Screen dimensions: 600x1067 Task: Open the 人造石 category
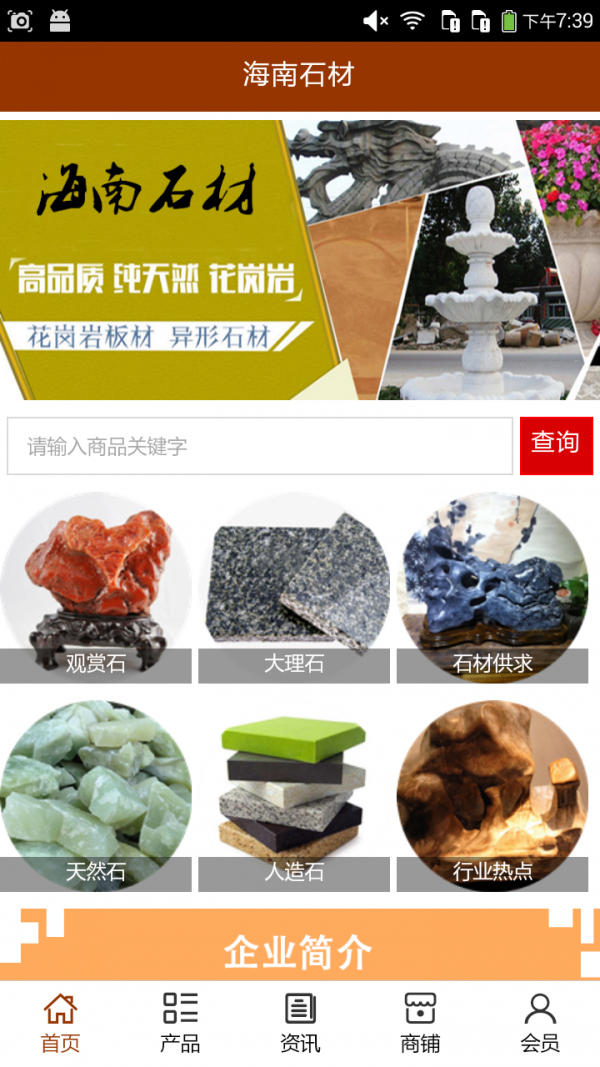point(294,797)
